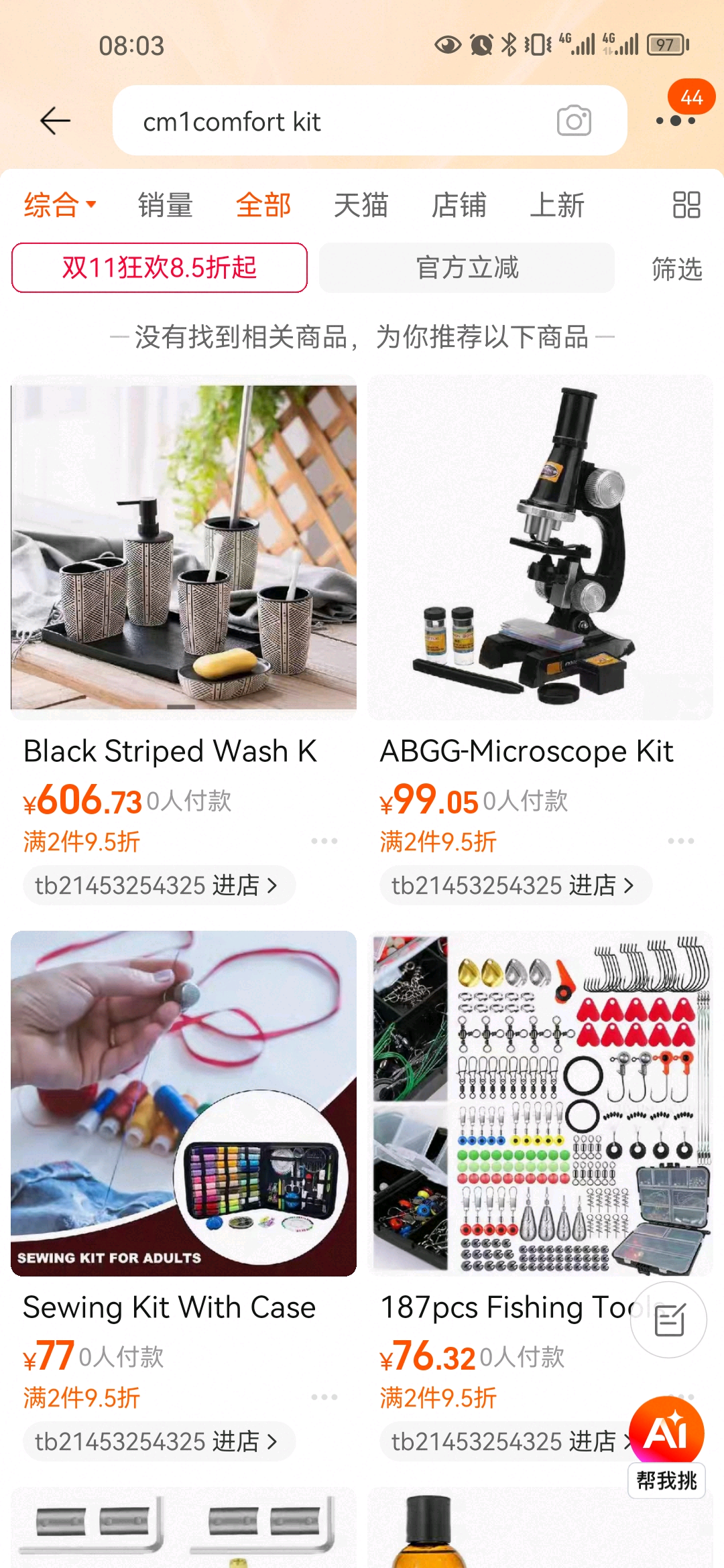The image size is (724, 1568).
Task: Expand the 综合 sort dropdown
Action: [60, 205]
